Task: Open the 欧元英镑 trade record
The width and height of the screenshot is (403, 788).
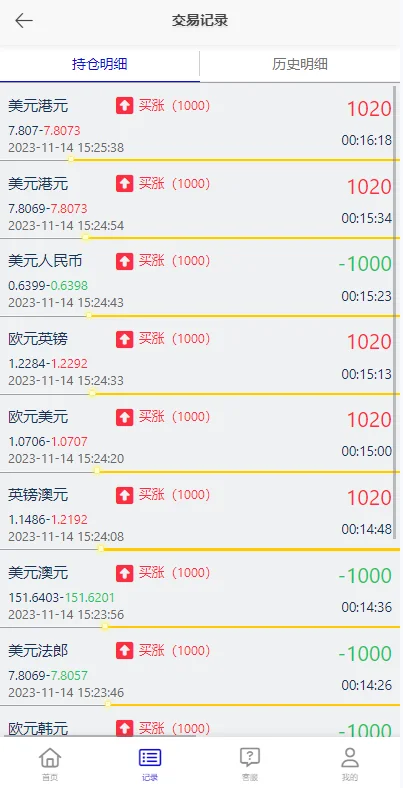Action: [x=200, y=356]
